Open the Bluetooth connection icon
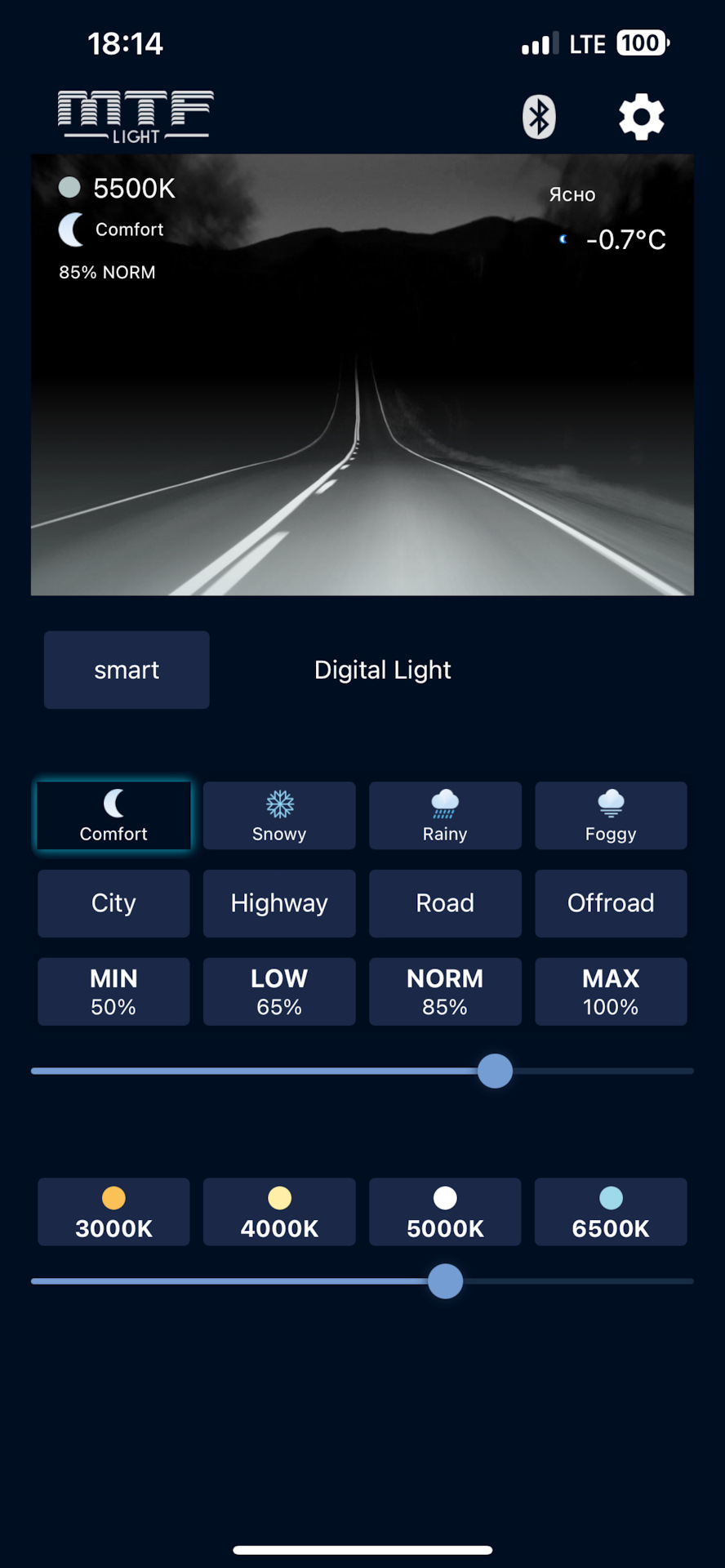This screenshot has width=725, height=1568. coord(539,117)
